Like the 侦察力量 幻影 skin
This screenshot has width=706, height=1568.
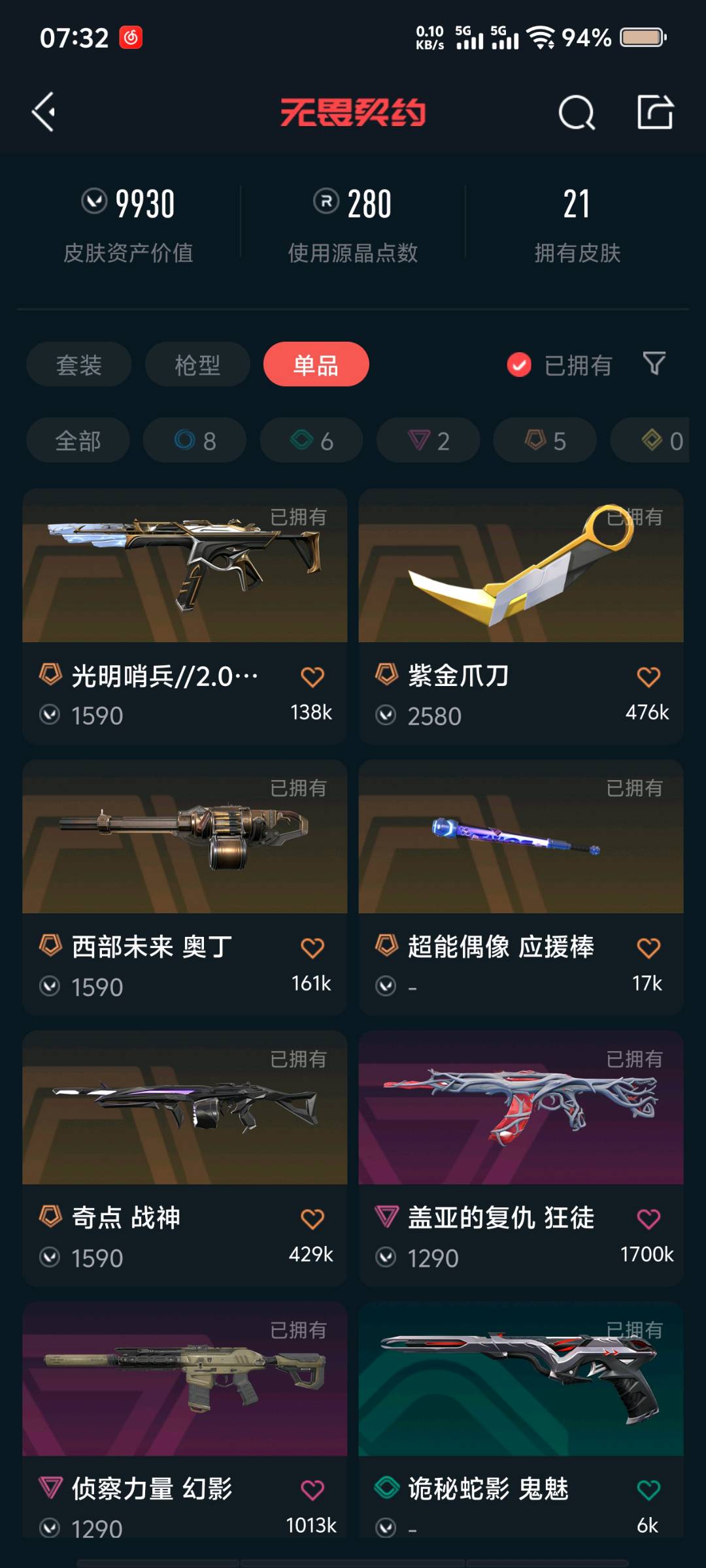pos(312,1490)
